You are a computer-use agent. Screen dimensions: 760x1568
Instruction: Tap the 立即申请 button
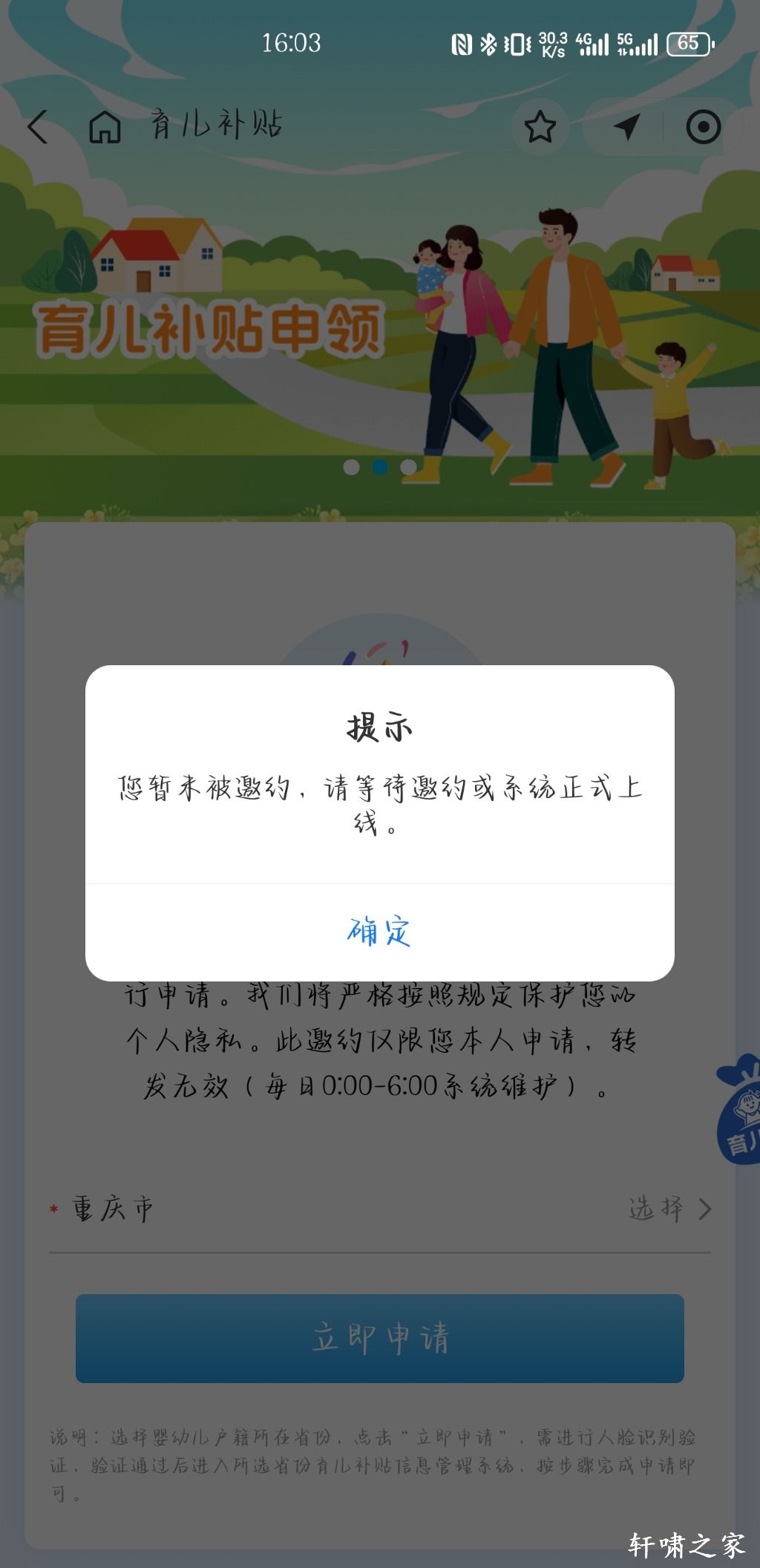[x=379, y=1338]
